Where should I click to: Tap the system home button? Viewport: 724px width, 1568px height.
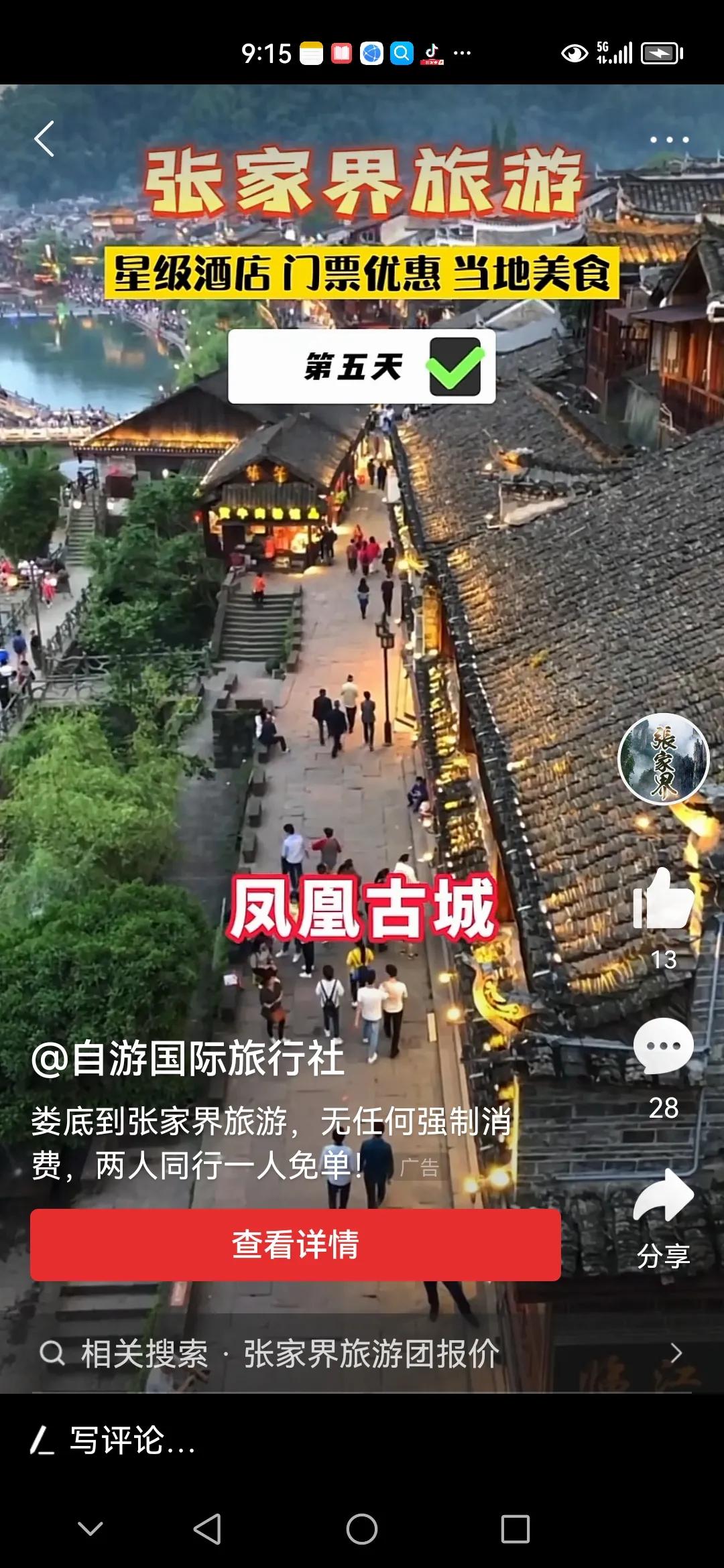pyautogui.click(x=362, y=1529)
